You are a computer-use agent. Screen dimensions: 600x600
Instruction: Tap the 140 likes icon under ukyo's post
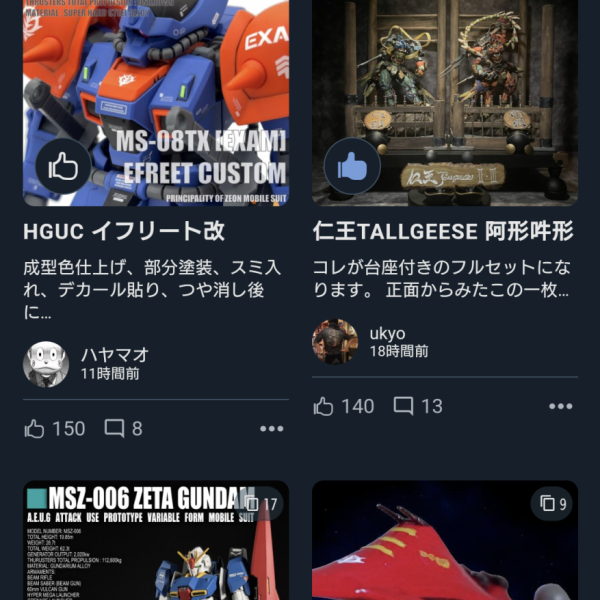pyautogui.click(x=324, y=406)
